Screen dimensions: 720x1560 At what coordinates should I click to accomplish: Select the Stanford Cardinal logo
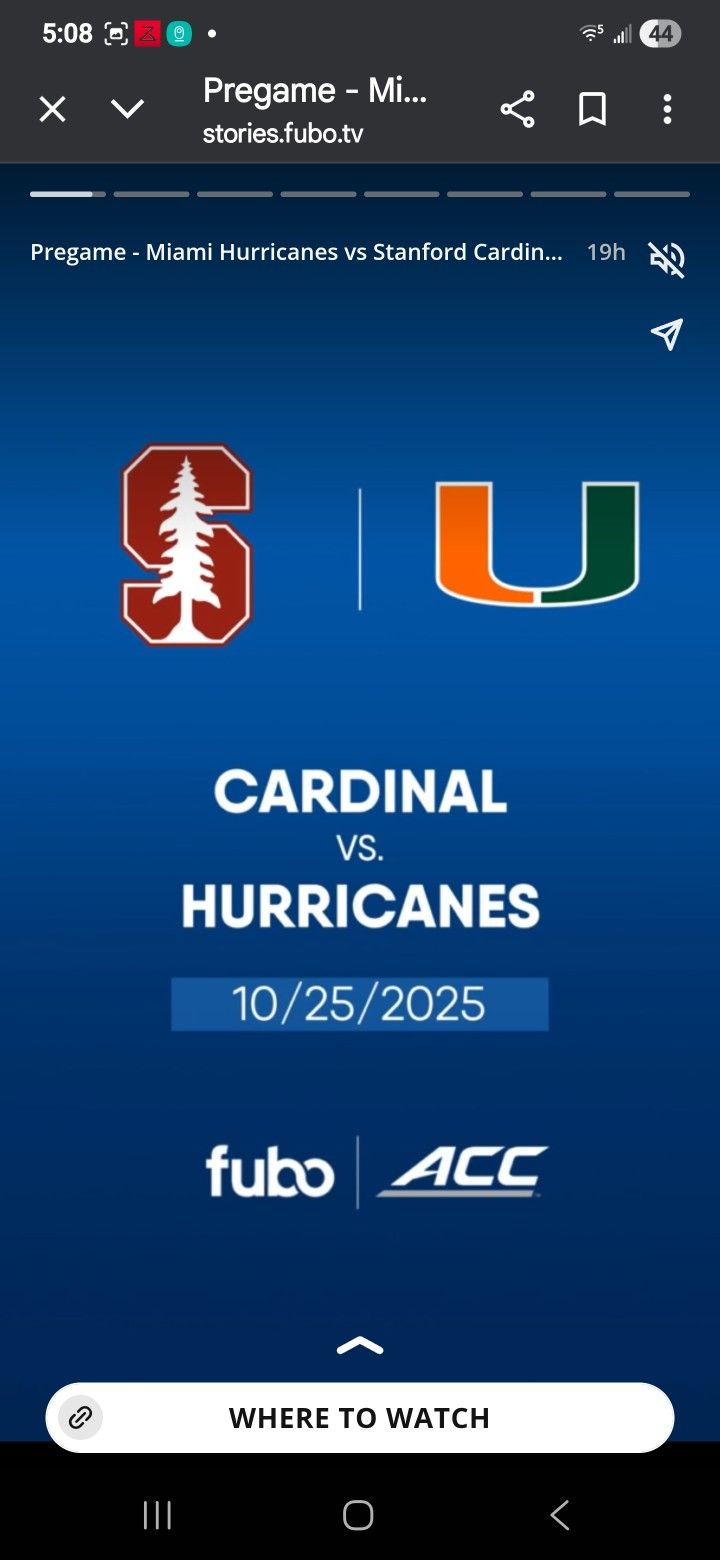click(186, 545)
